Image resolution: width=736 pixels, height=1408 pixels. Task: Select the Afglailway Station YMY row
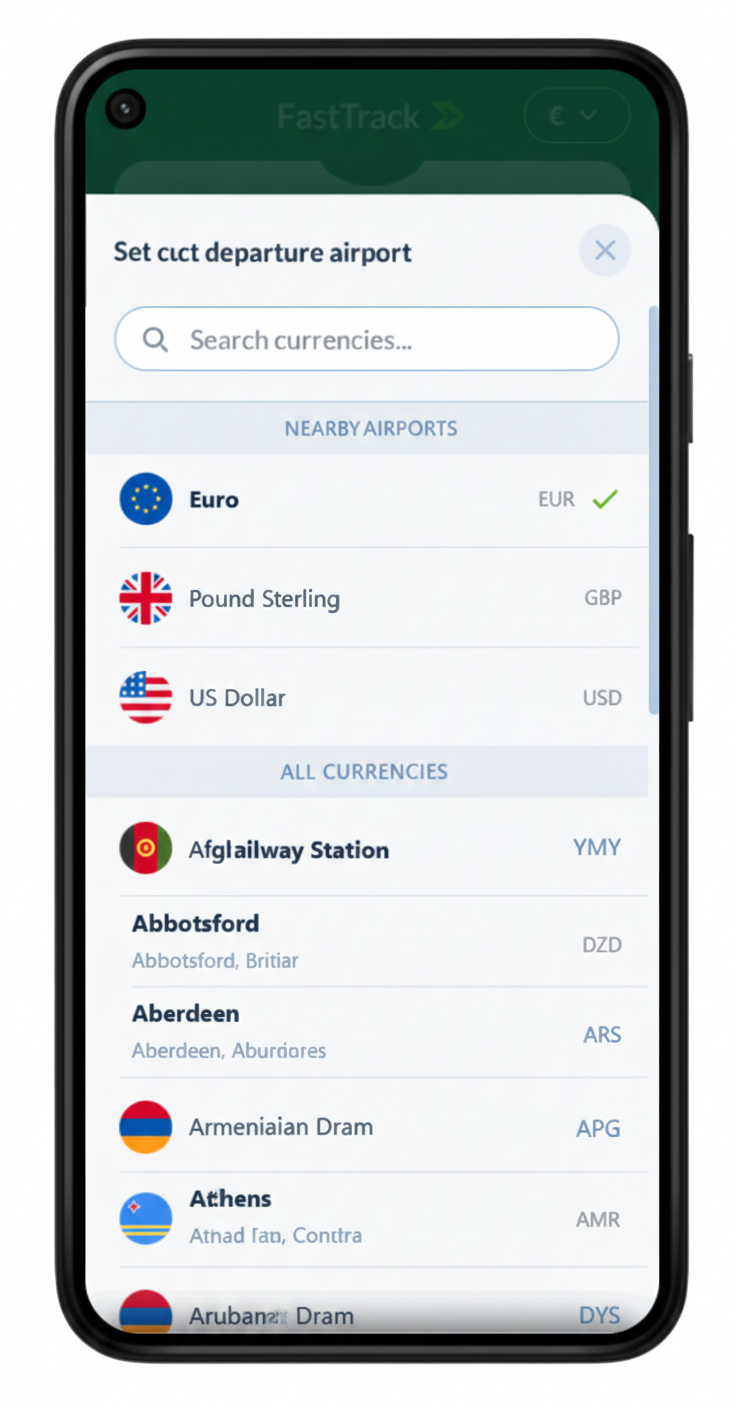click(367, 849)
